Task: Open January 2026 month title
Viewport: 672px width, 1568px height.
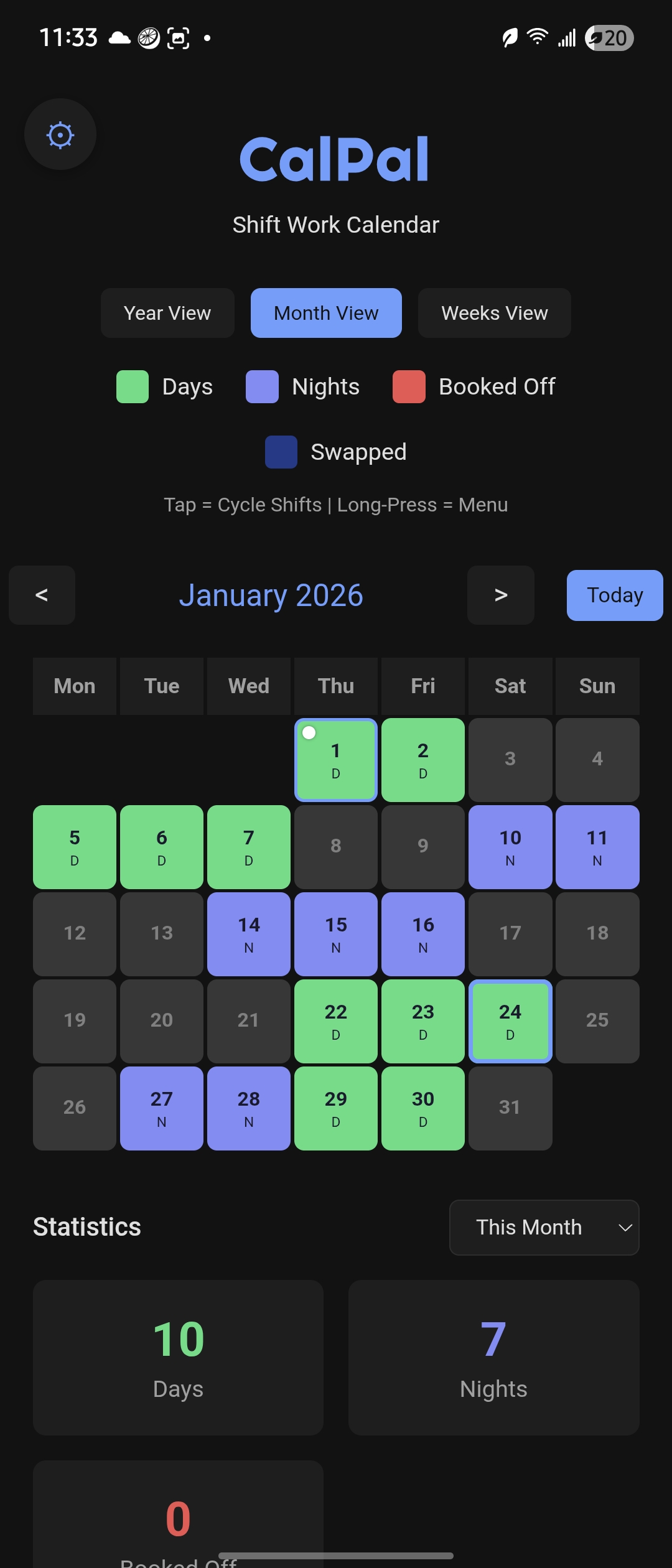Action: tap(271, 595)
